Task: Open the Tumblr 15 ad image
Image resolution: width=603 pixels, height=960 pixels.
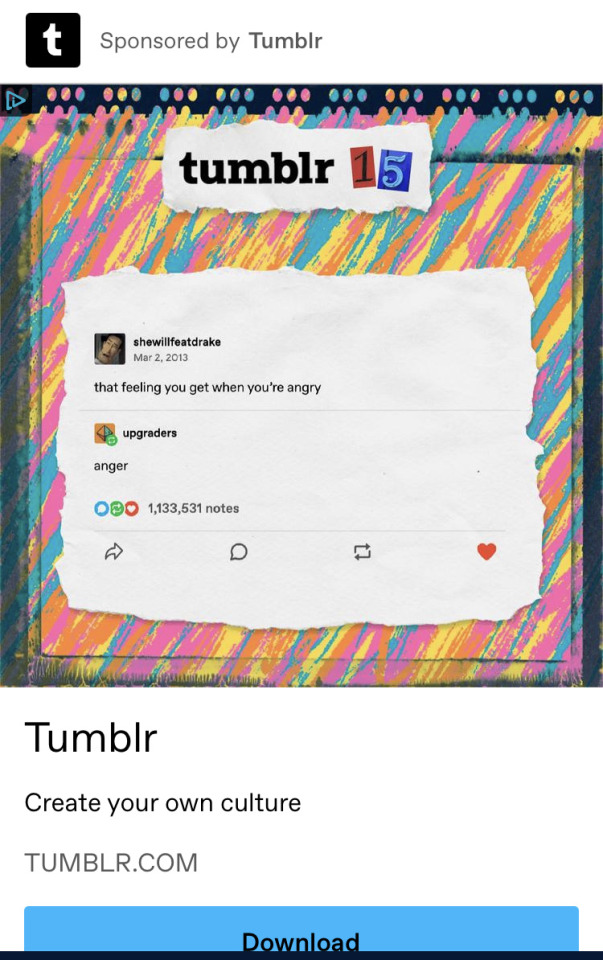Action: pos(301,385)
